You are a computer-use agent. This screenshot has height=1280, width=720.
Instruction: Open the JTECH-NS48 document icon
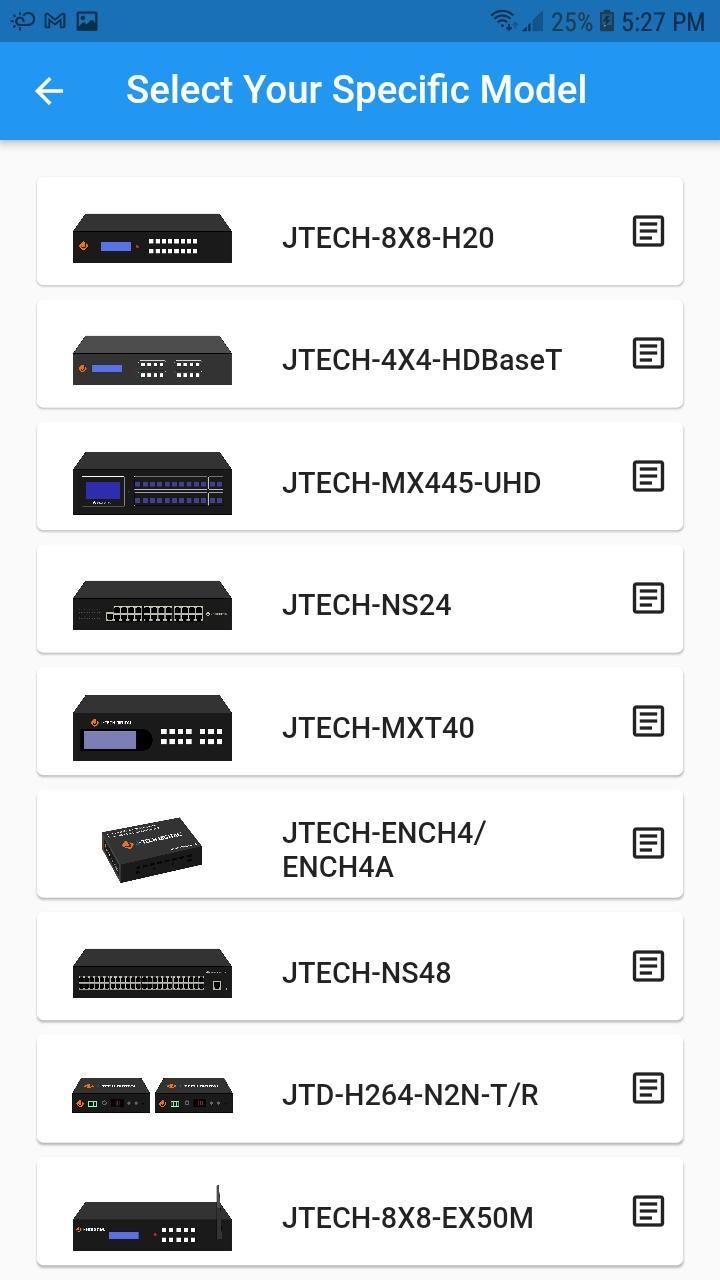(x=648, y=966)
